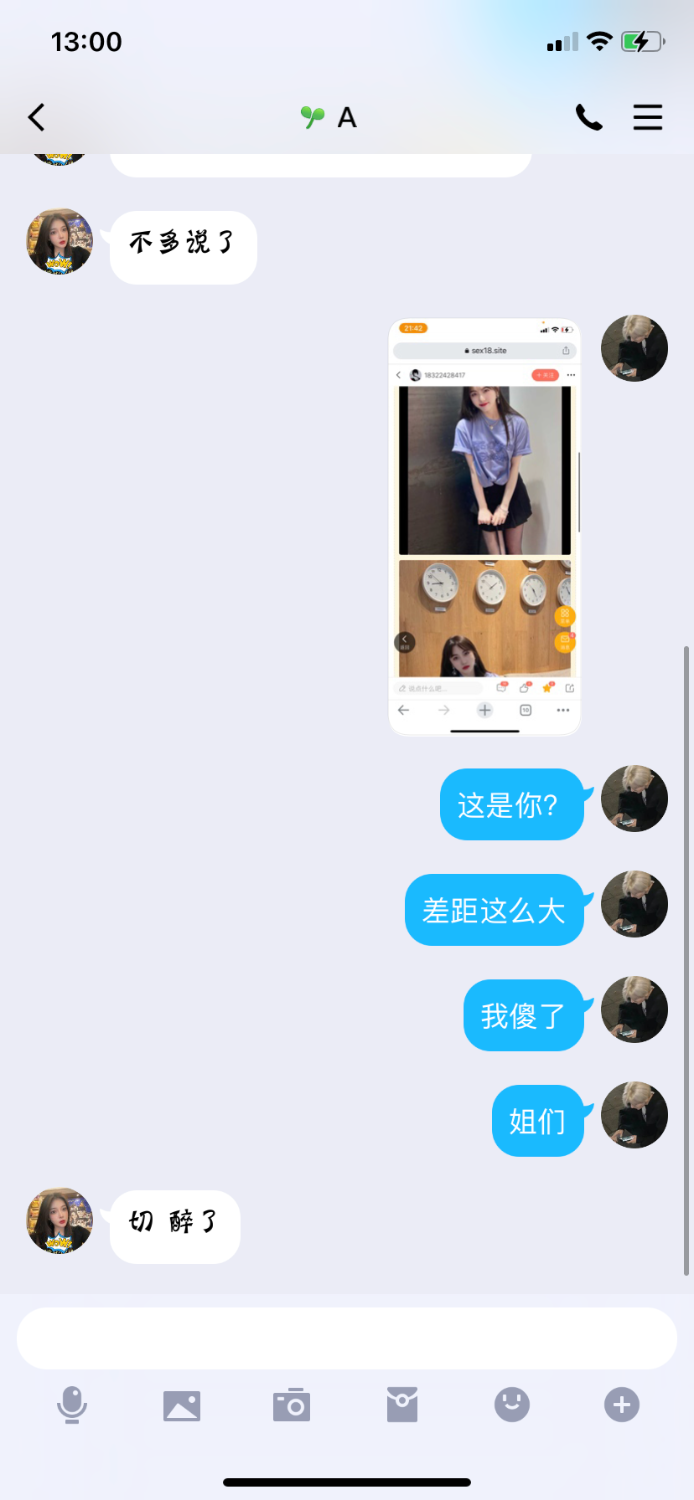694x1500 pixels.
Task: Open the camera to take a photo
Action: click(292, 1405)
